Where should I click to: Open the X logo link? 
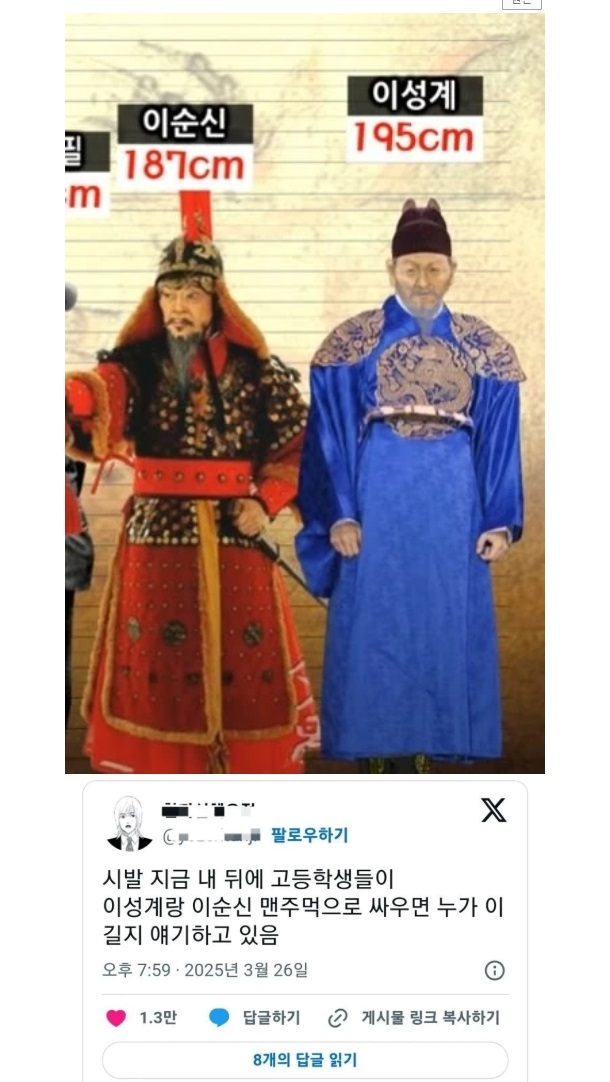(x=493, y=810)
